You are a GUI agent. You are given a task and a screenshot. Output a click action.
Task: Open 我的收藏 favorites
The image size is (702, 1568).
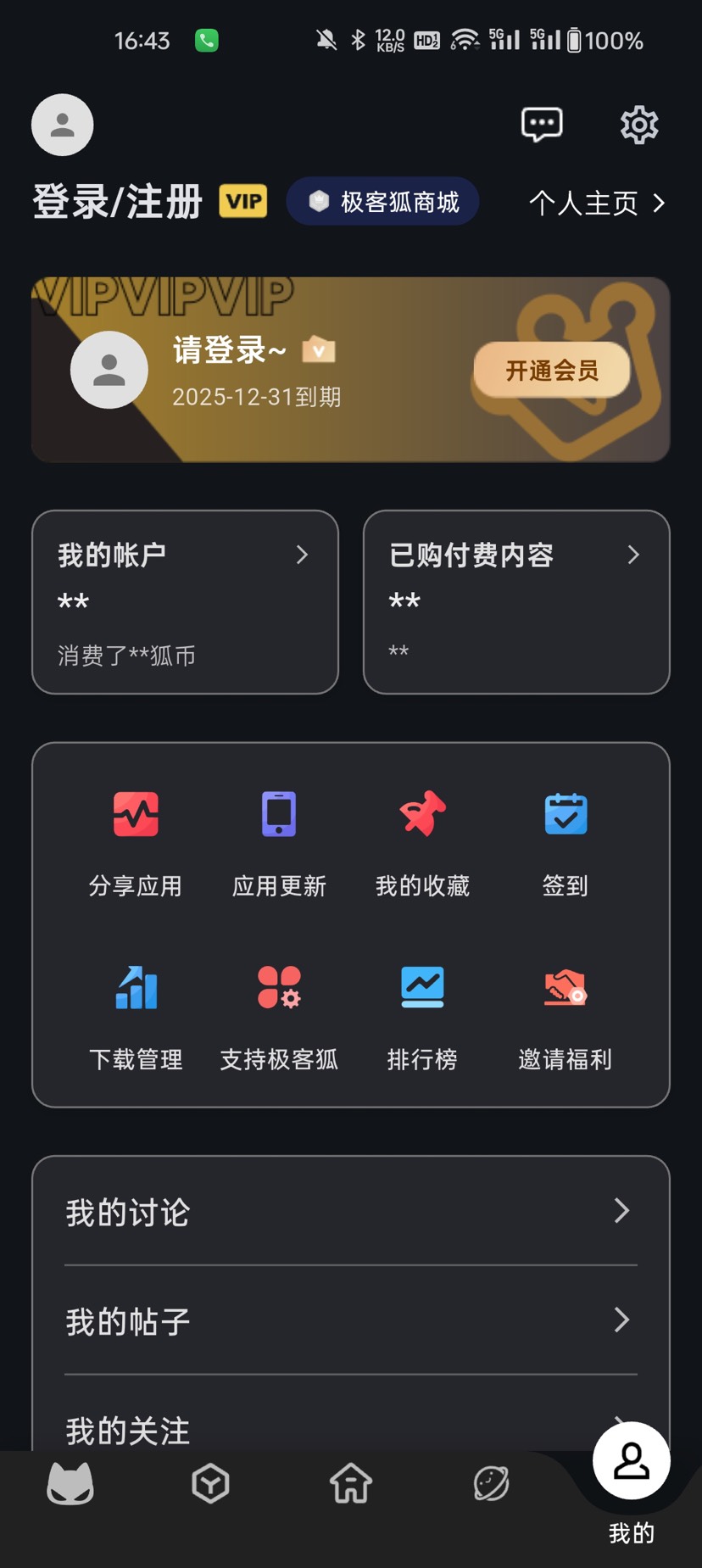point(421,814)
